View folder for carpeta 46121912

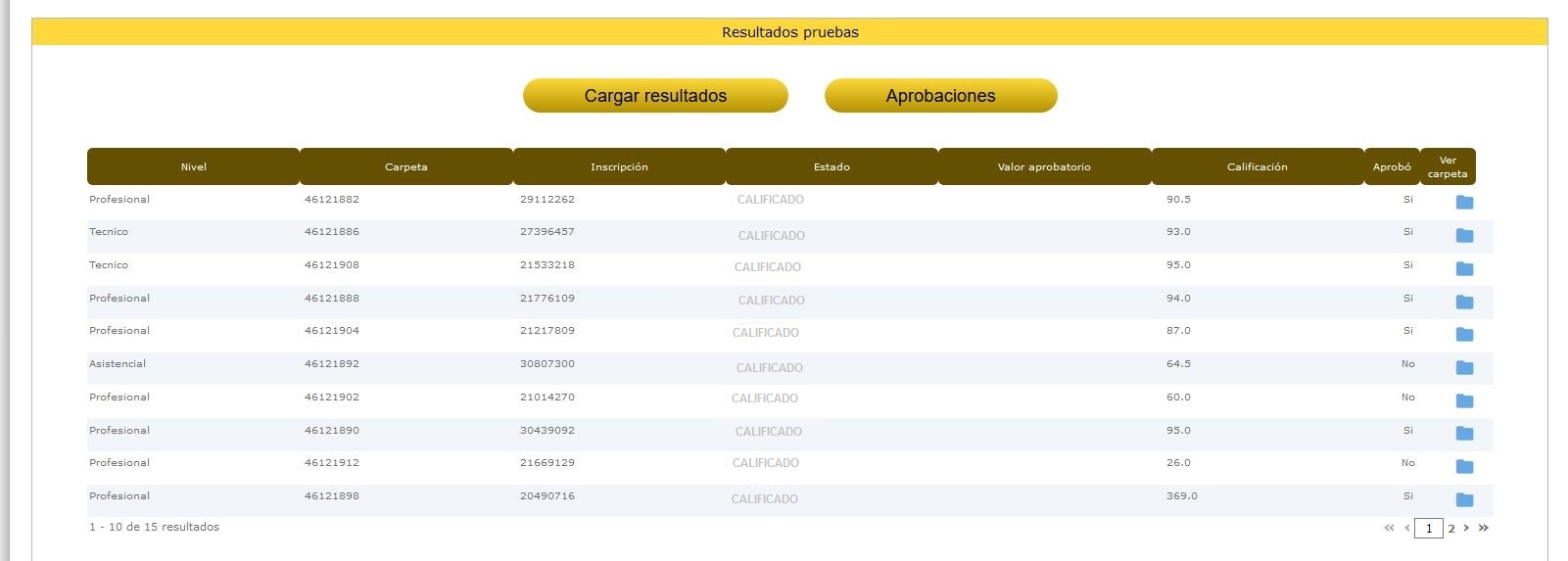click(x=1464, y=467)
